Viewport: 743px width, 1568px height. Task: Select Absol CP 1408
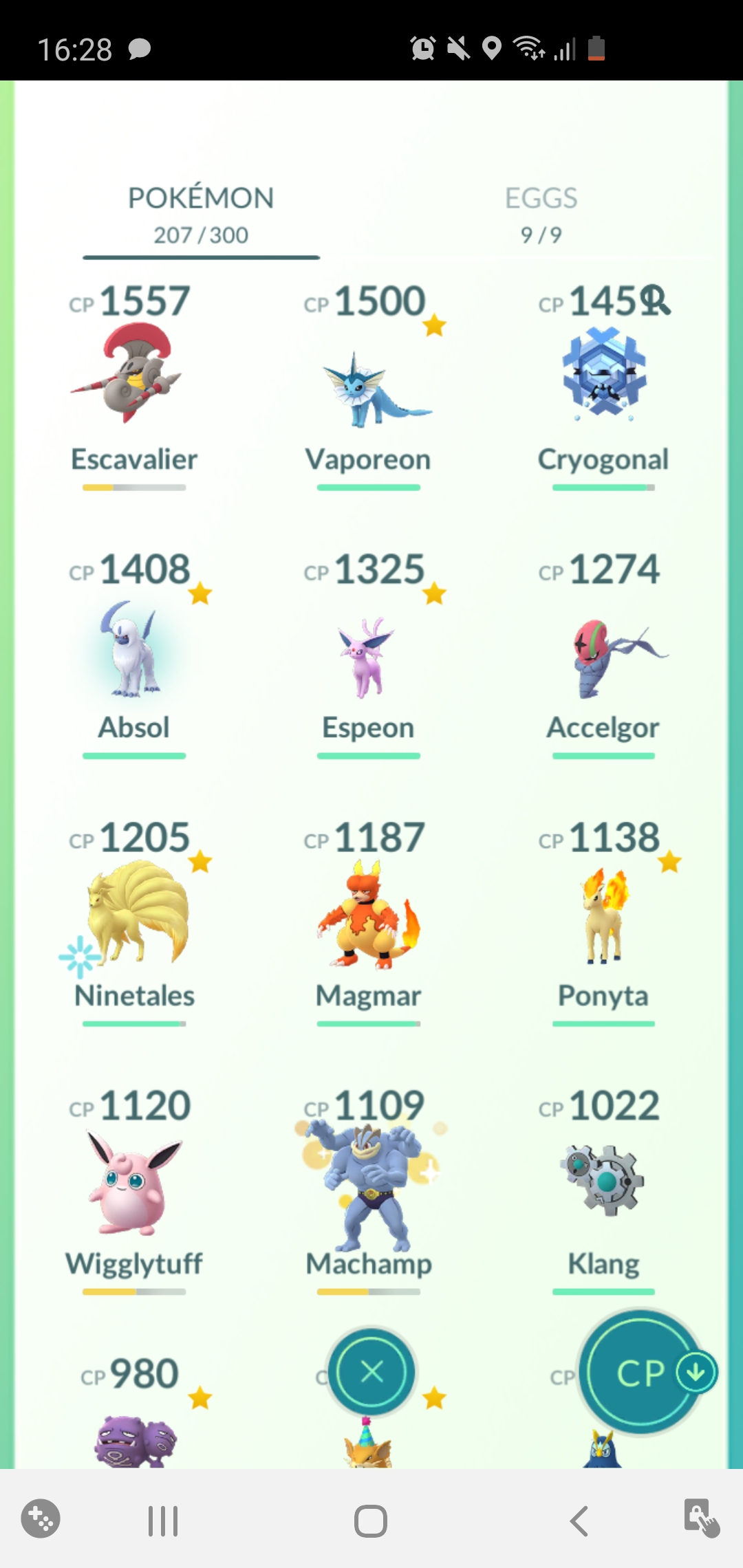pos(134,655)
